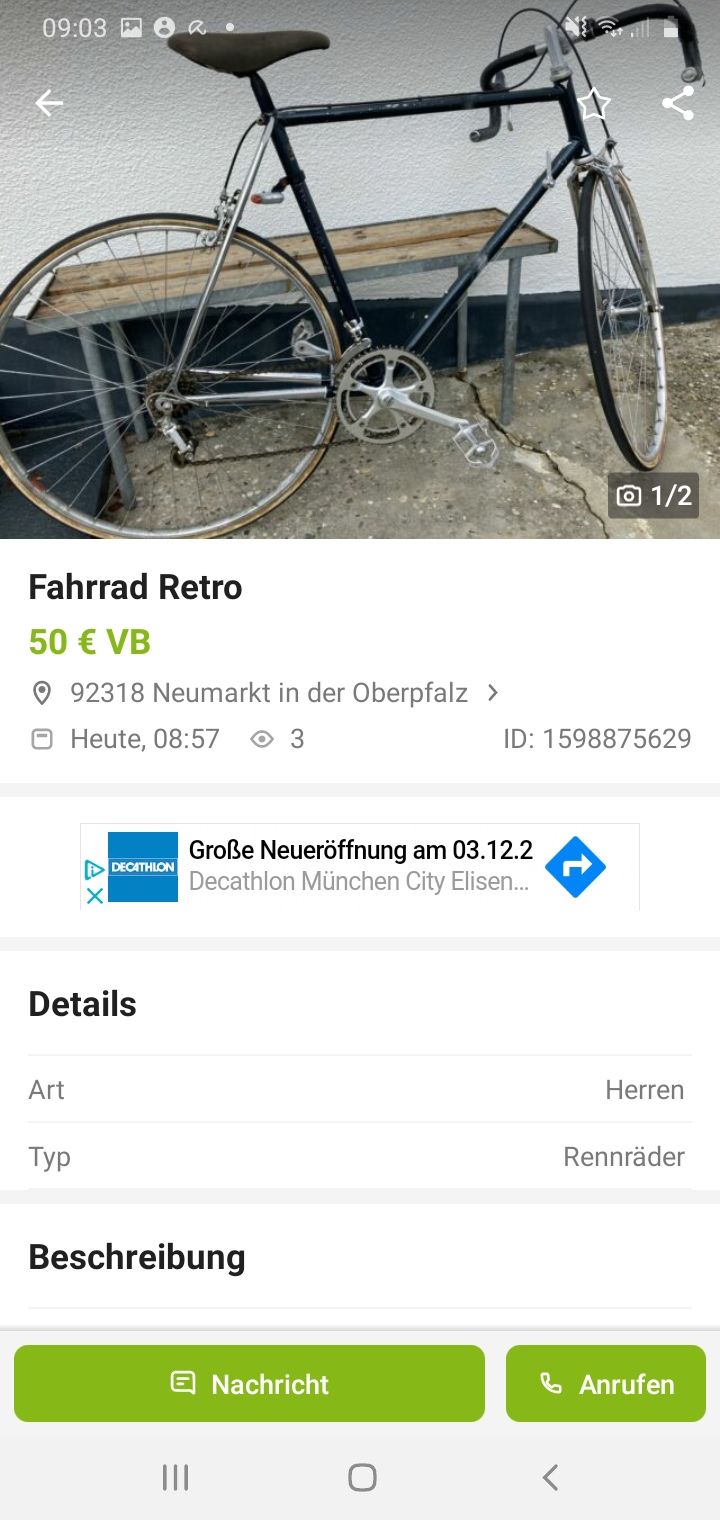Open location 92318 Neumarkt in der Oberpfalz
The height and width of the screenshot is (1520, 720).
(270, 692)
